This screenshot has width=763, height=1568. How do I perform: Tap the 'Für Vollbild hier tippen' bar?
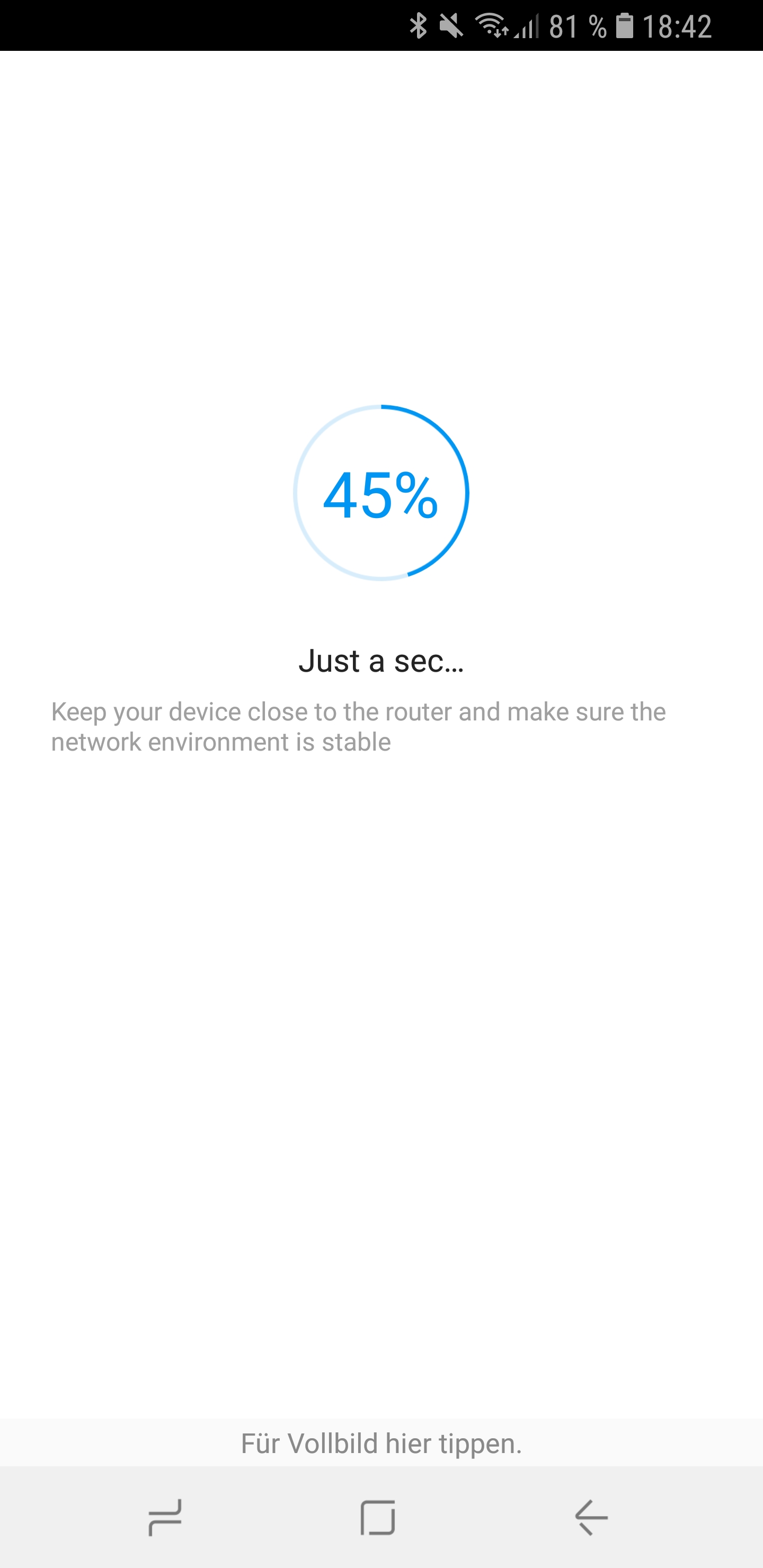point(381,1443)
